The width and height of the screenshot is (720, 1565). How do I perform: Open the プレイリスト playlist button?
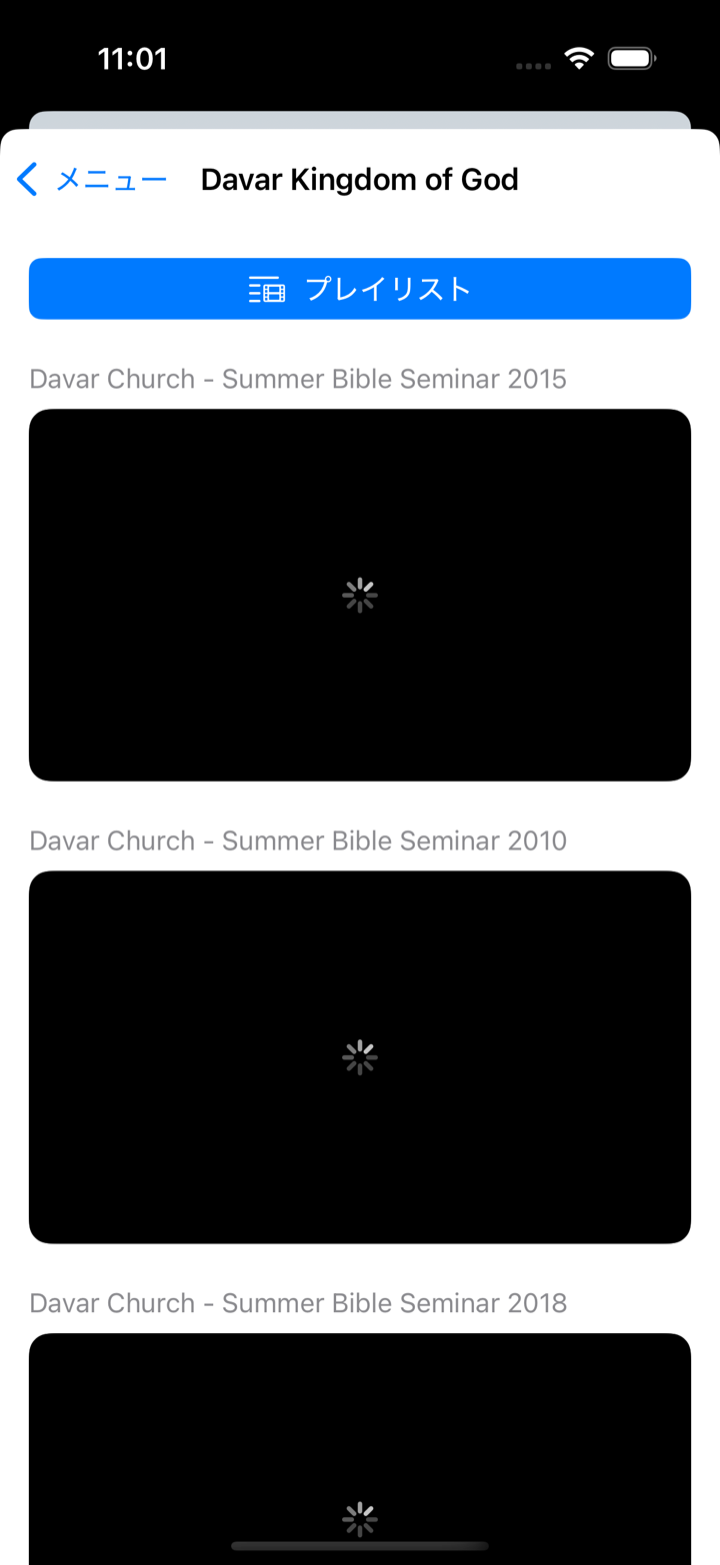[x=360, y=289]
